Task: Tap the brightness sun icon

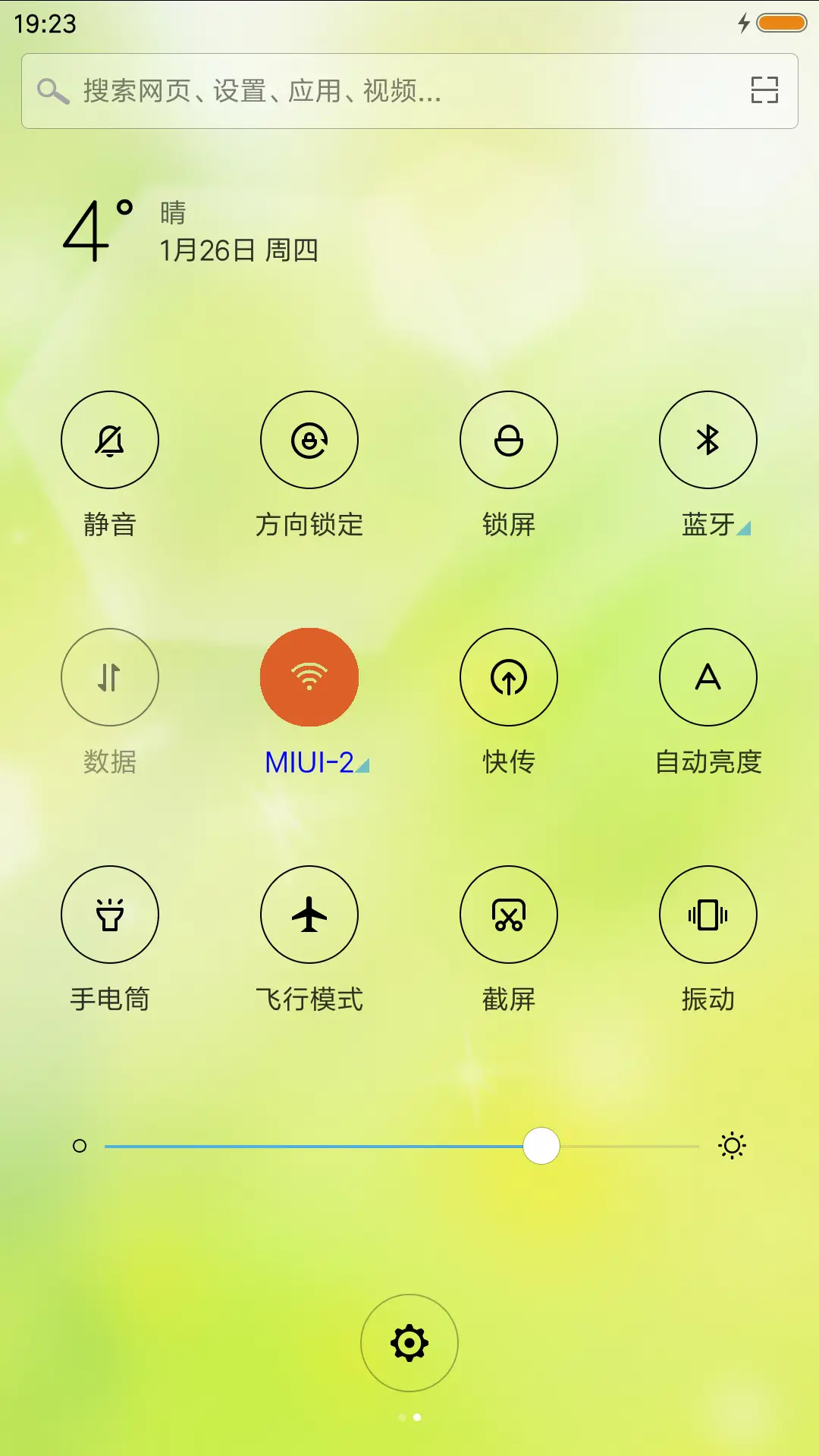Action: point(733,1147)
